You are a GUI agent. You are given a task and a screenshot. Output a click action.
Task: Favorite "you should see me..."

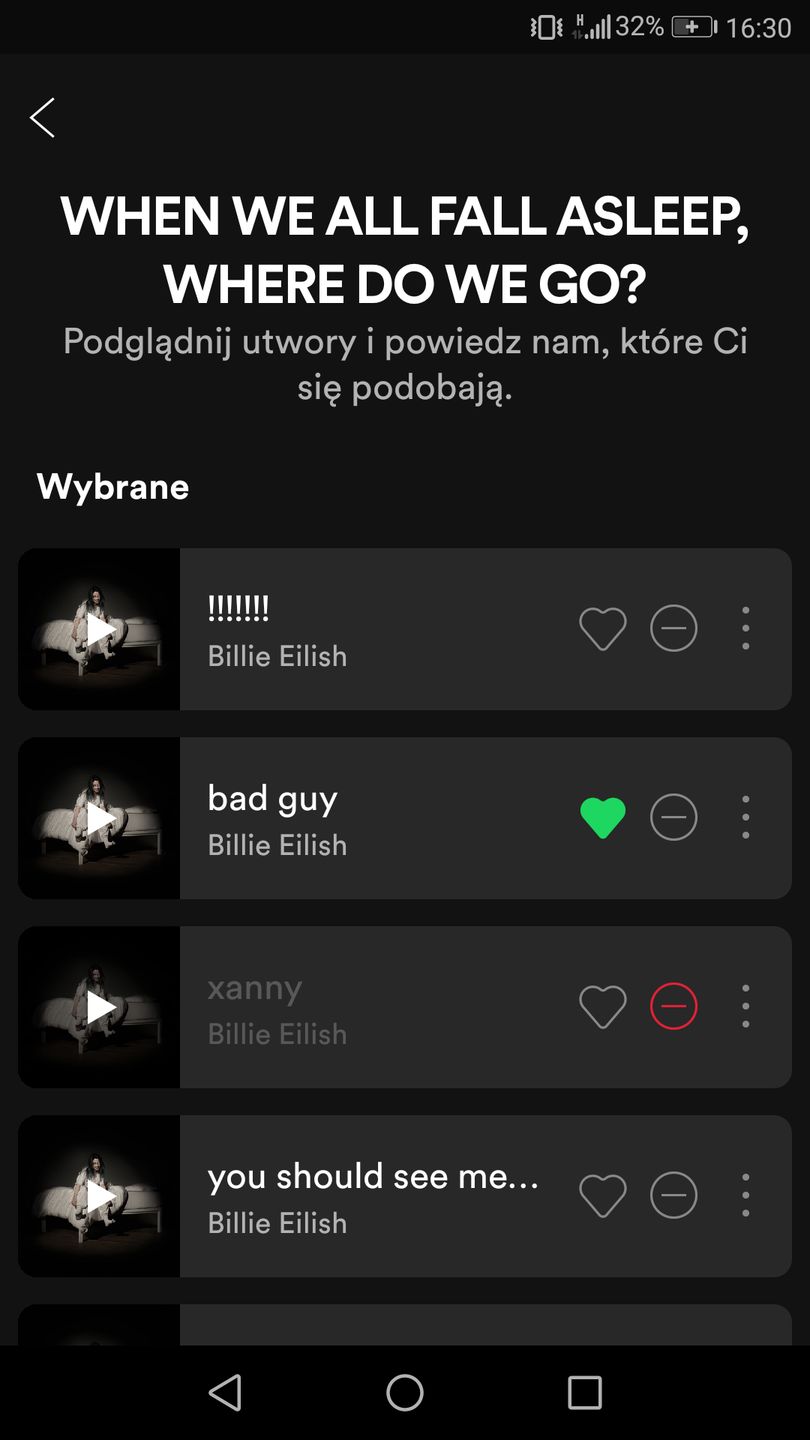pos(603,1195)
